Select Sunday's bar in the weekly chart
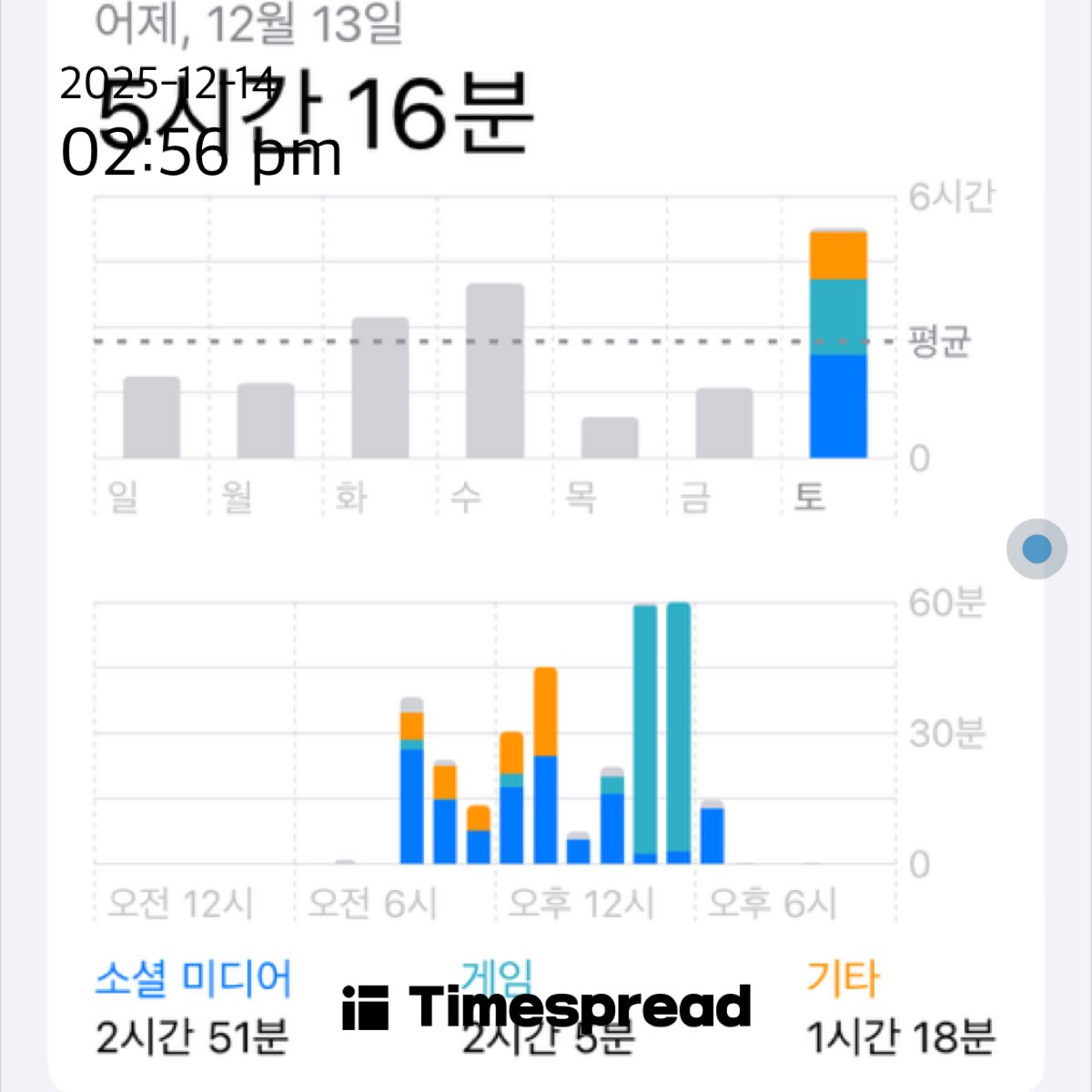Image resolution: width=1092 pixels, height=1092 pixels. 151,418
